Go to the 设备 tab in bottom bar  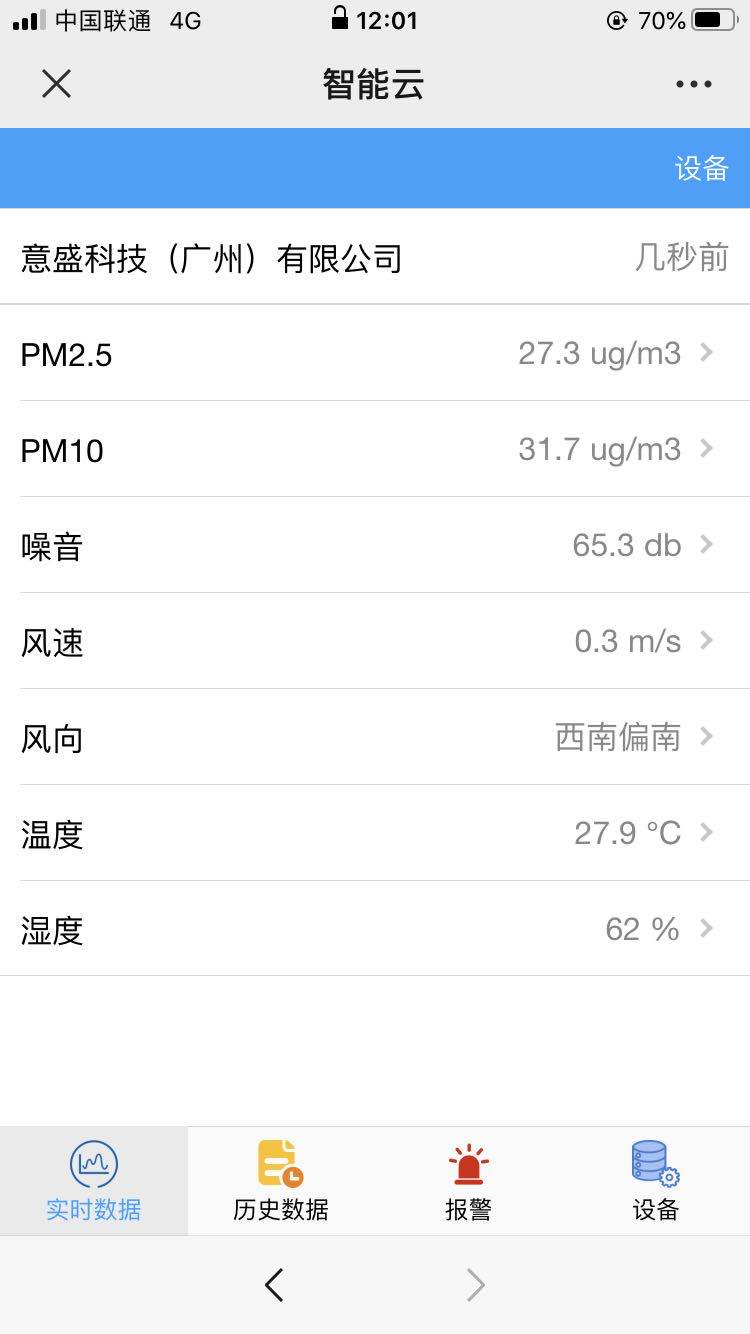coord(656,1181)
